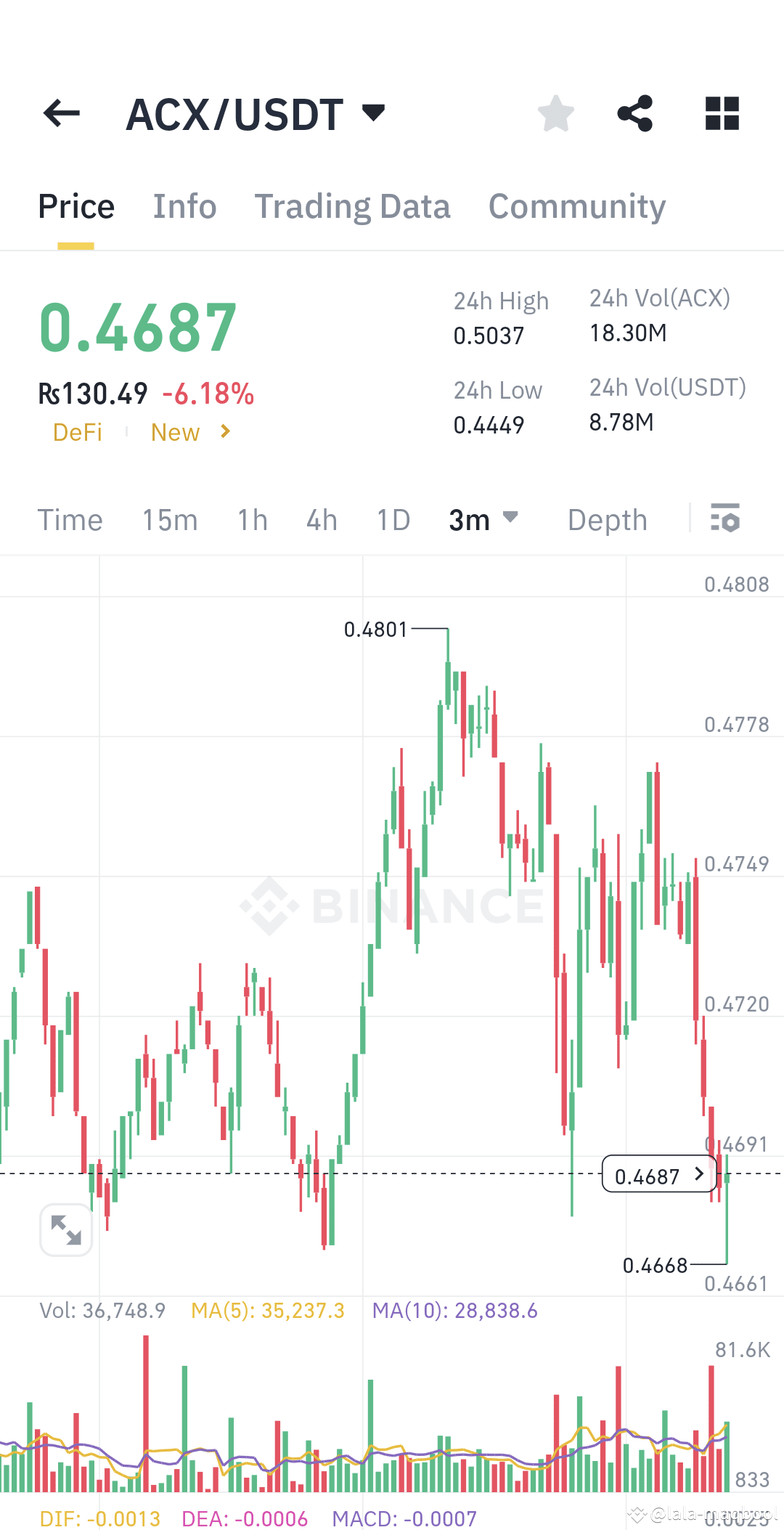
Task: Open the ACX/USDT pair selector dropdown
Action: pyautogui.click(x=372, y=113)
